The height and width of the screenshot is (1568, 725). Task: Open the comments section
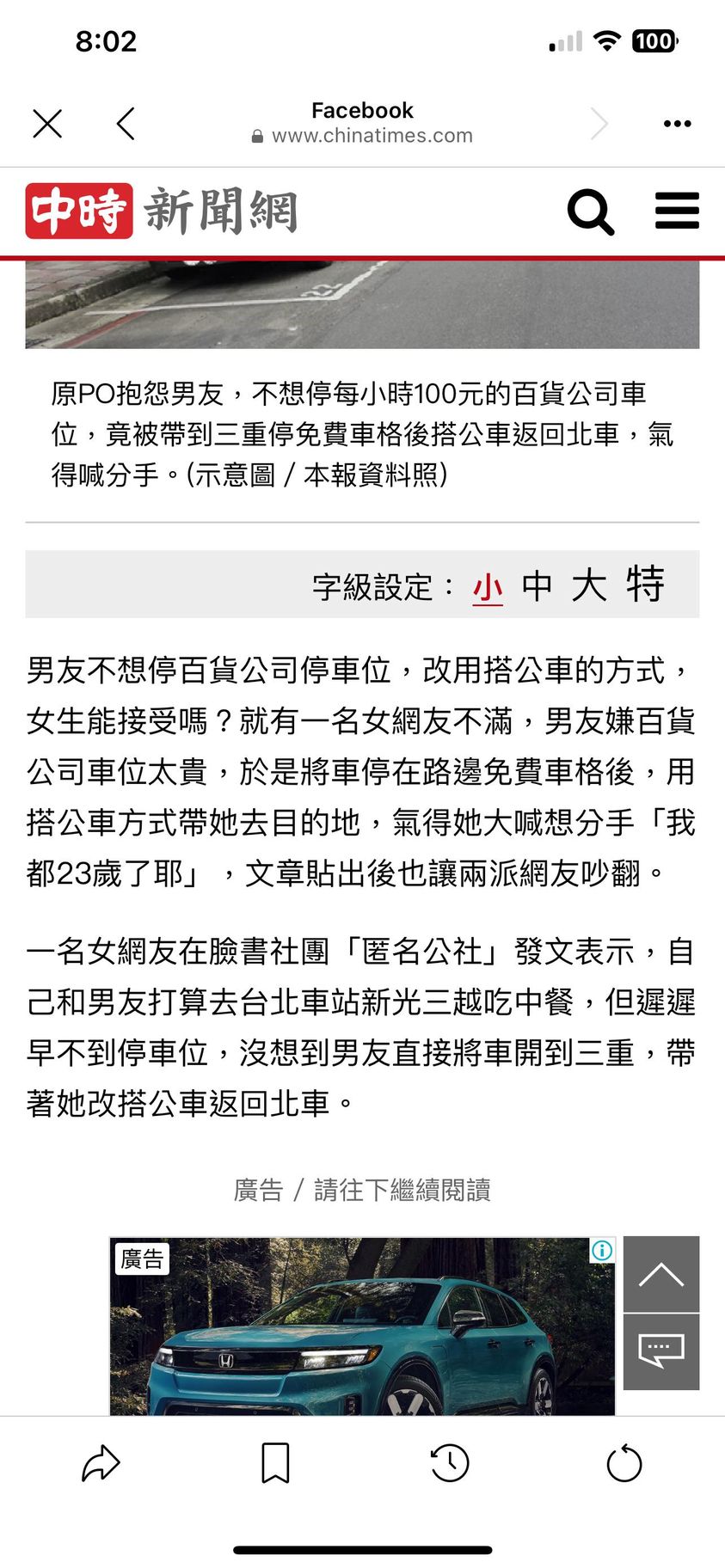tap(660, 1351)
